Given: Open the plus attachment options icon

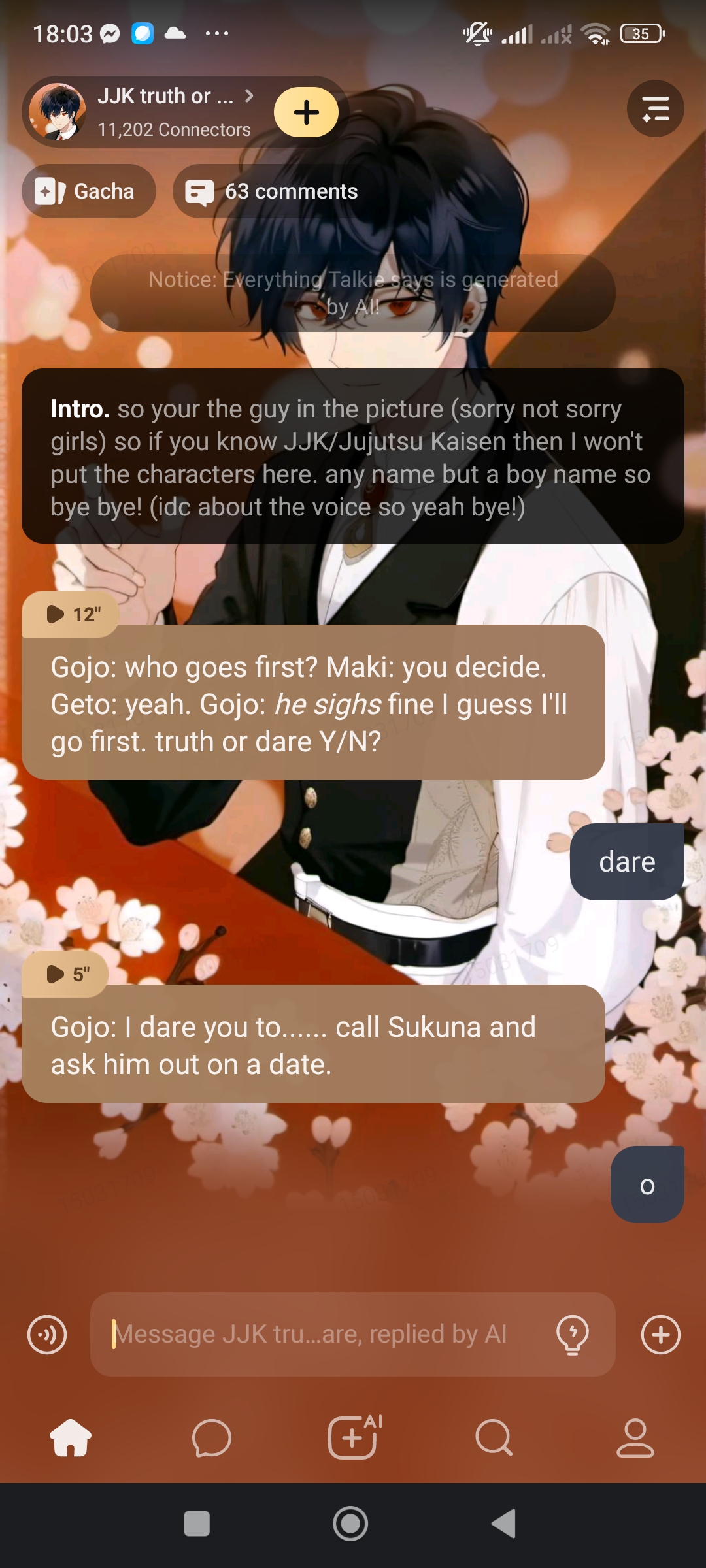Looking at the screenshot, I should click(660, 1334).
